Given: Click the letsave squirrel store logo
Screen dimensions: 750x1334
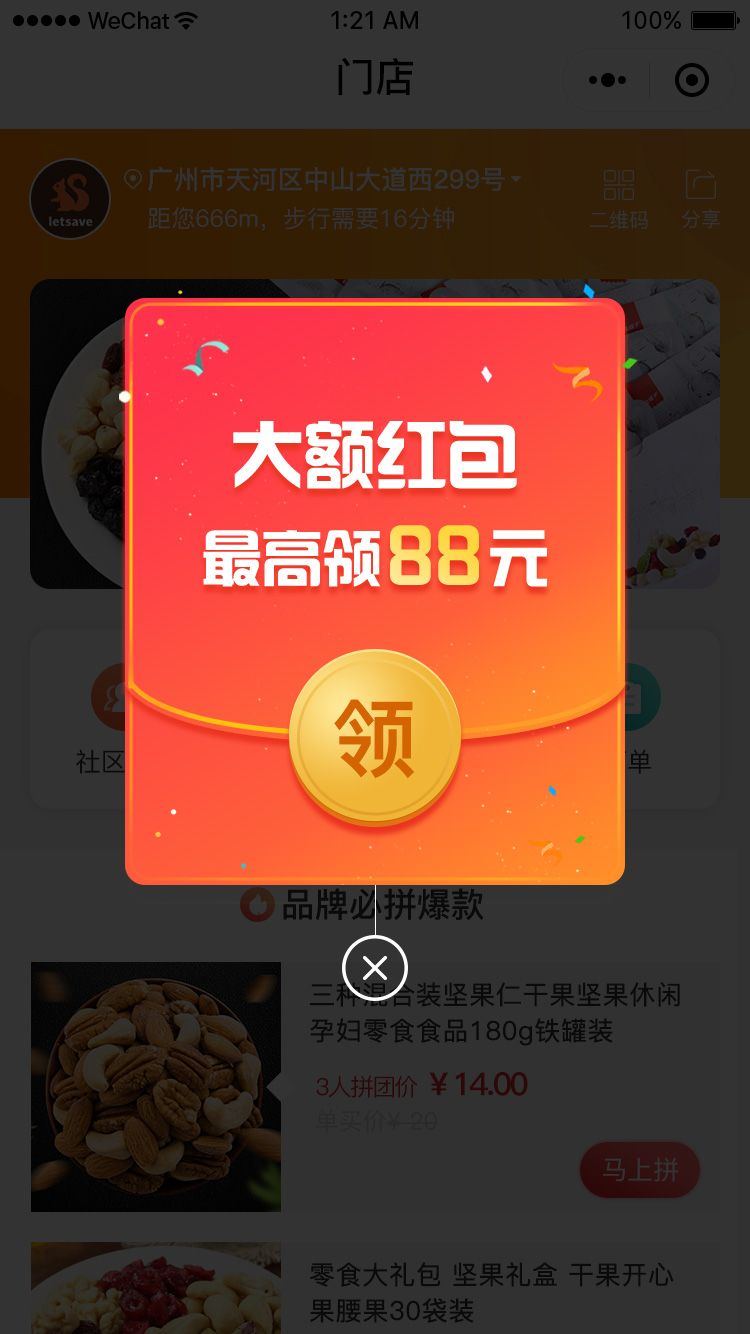Looking at the screenshot, I should click(x=70, y=198).
